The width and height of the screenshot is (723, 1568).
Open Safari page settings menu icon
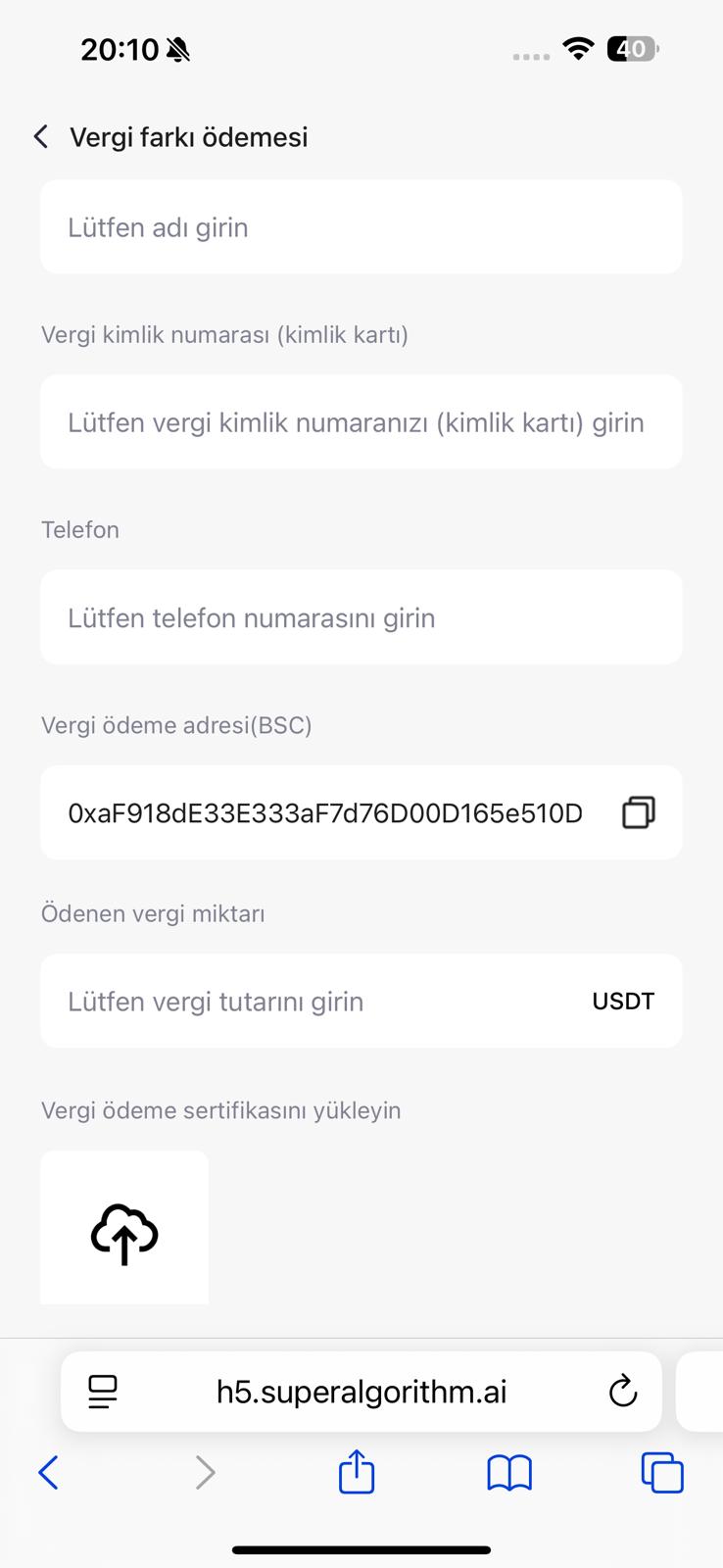coord(103,1392)
